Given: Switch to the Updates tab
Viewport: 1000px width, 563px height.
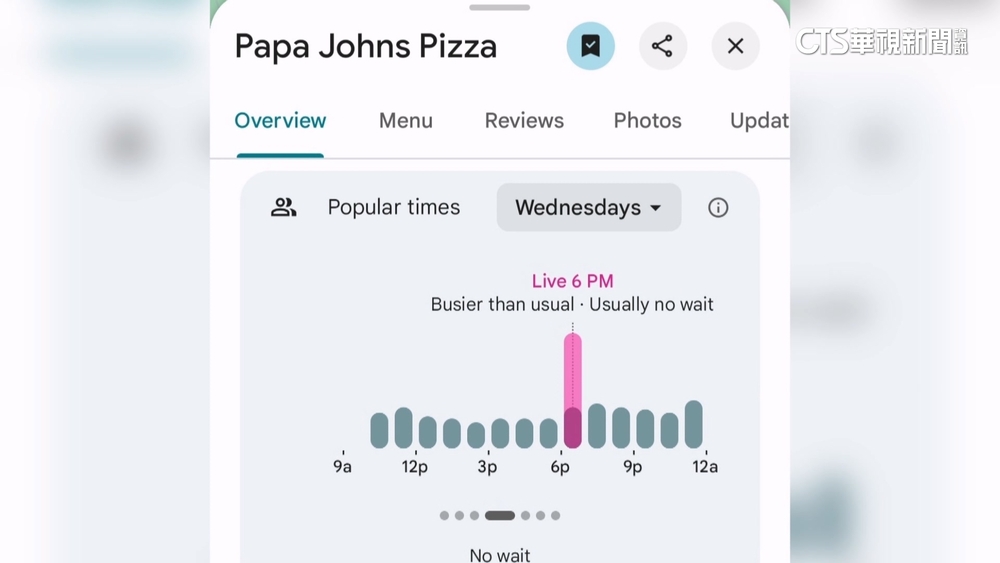Looking at the screenshot, I should click(x=759, y=121).
